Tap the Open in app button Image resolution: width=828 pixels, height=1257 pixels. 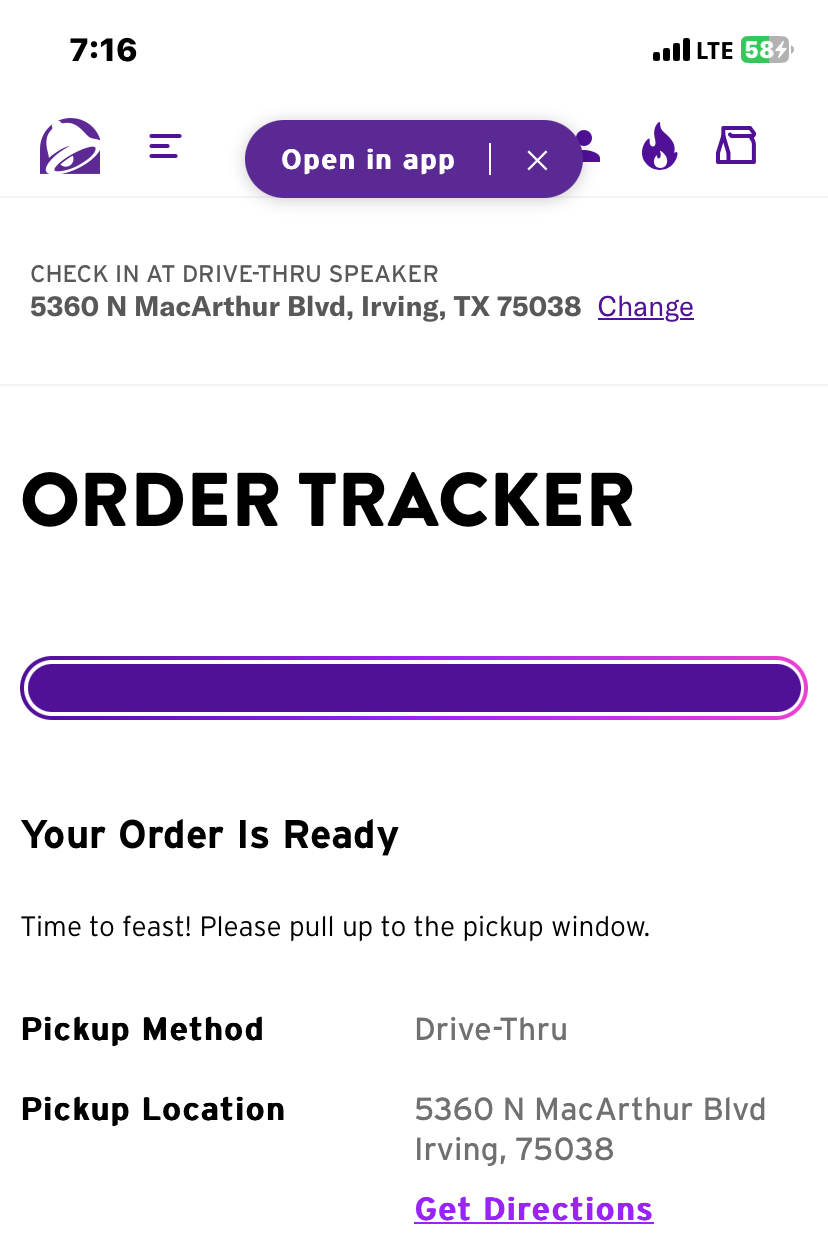tap(368, 160)
